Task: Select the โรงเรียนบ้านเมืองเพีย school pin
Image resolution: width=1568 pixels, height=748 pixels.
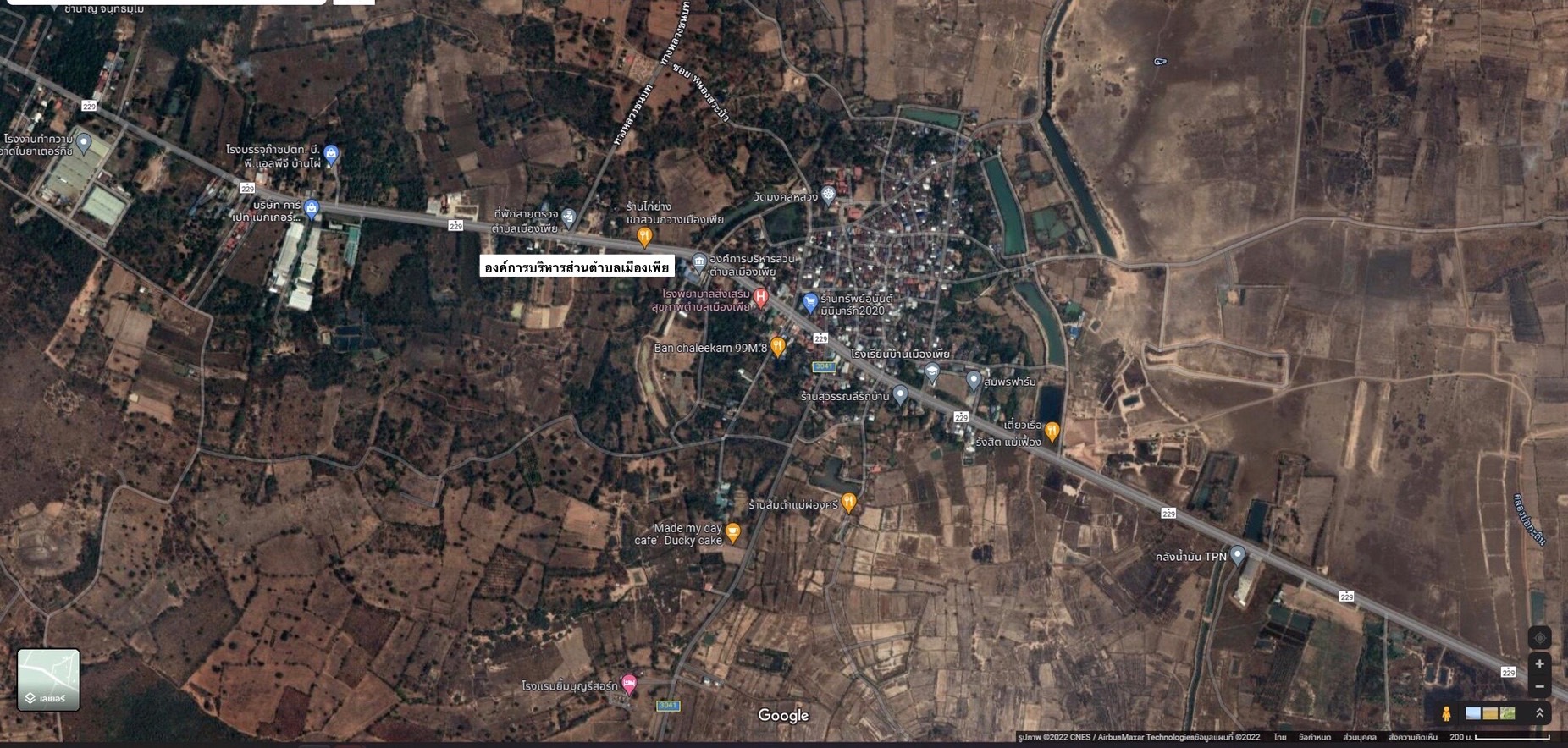Action: click(x=932, y=371)
